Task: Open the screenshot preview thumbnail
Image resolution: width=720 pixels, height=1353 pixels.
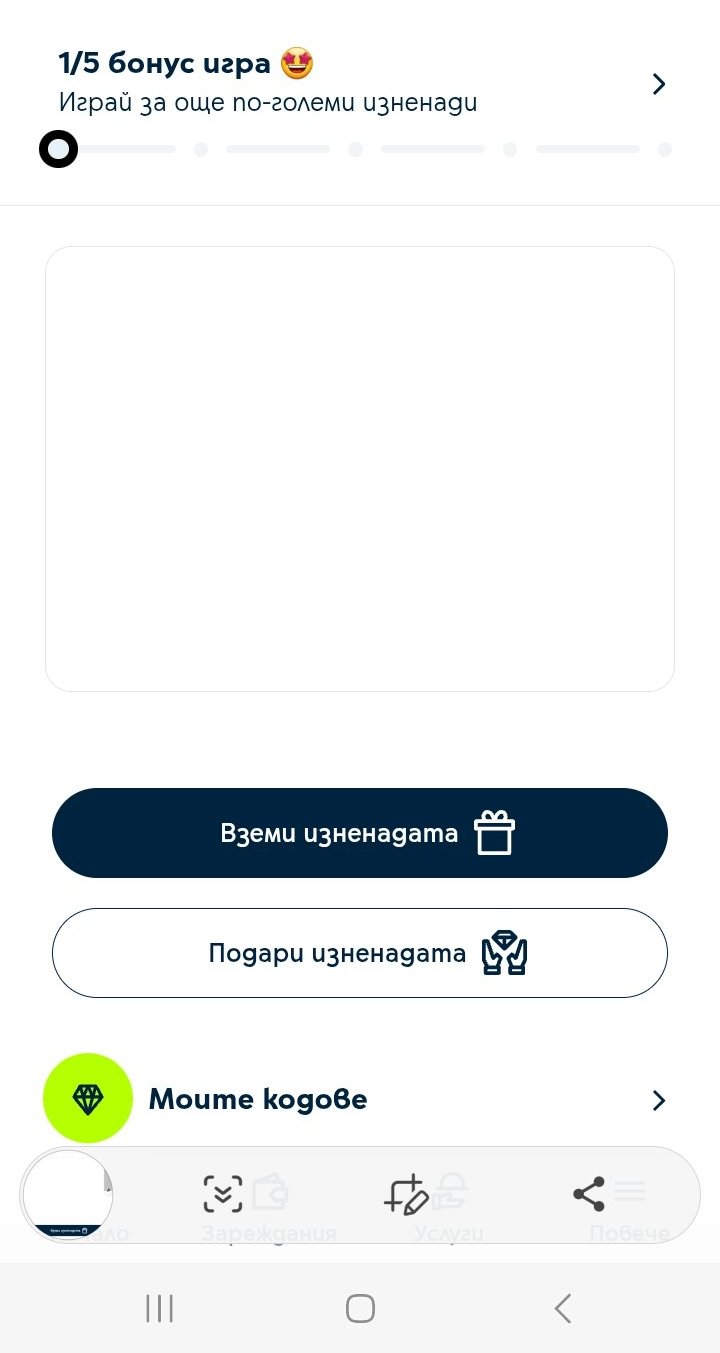Action: [x=67, y=1195]
